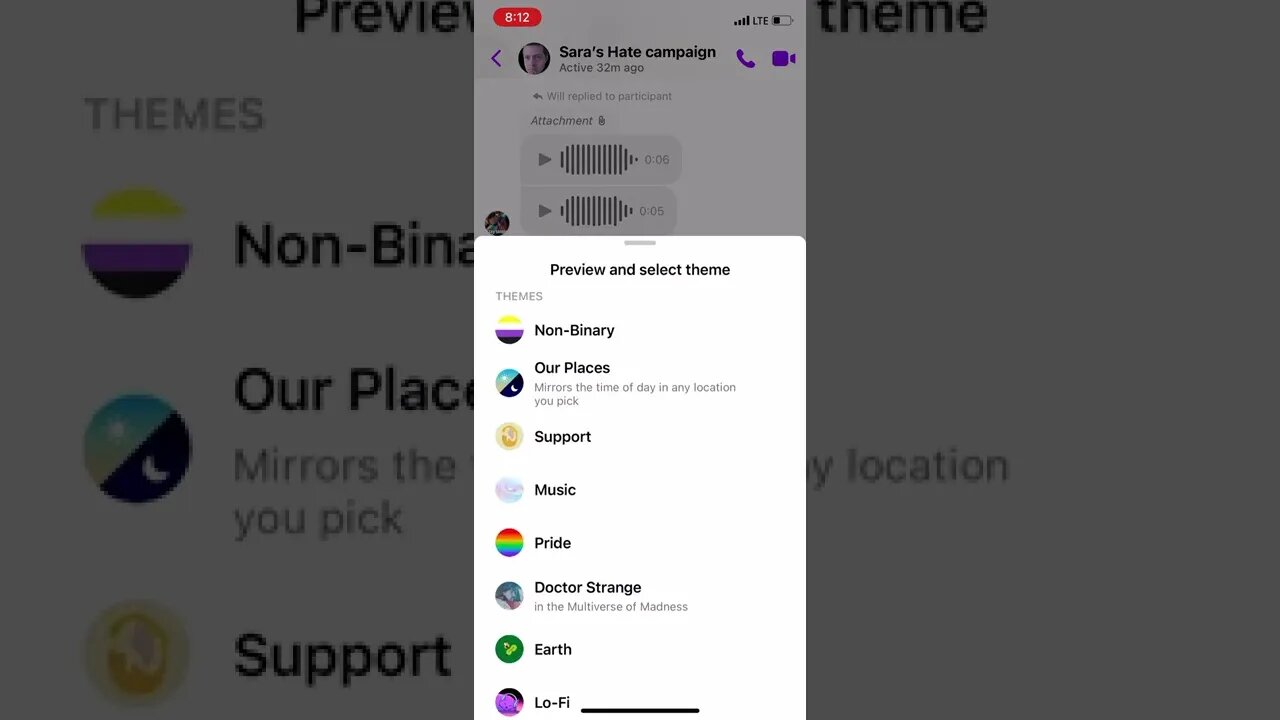Start a voice call
The height and width of the screenshot is (720, 1280).
(745, 59)
